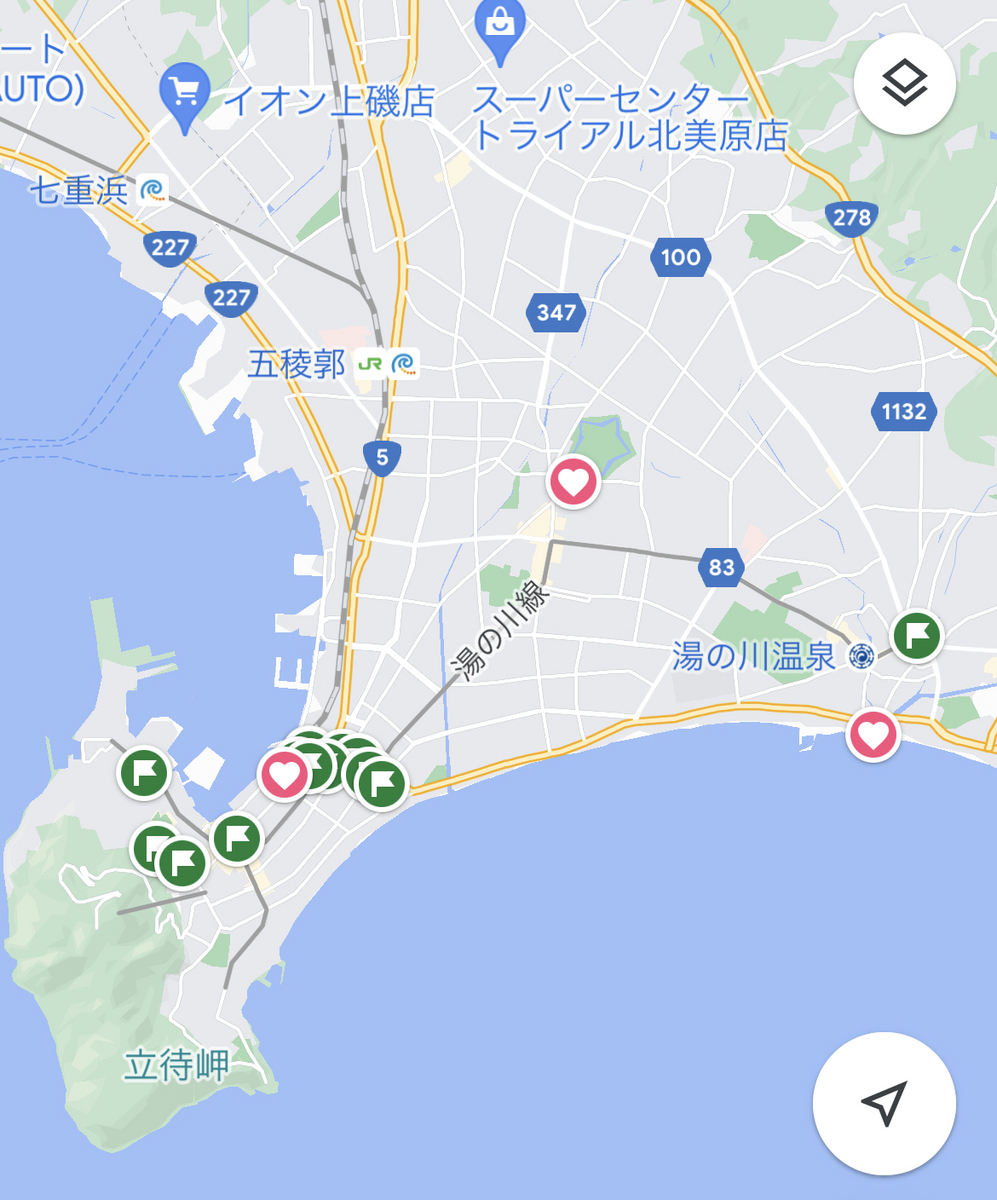Open the map layers button
The height and width of the screenshot is (1200, 997).
coord(904,84)
